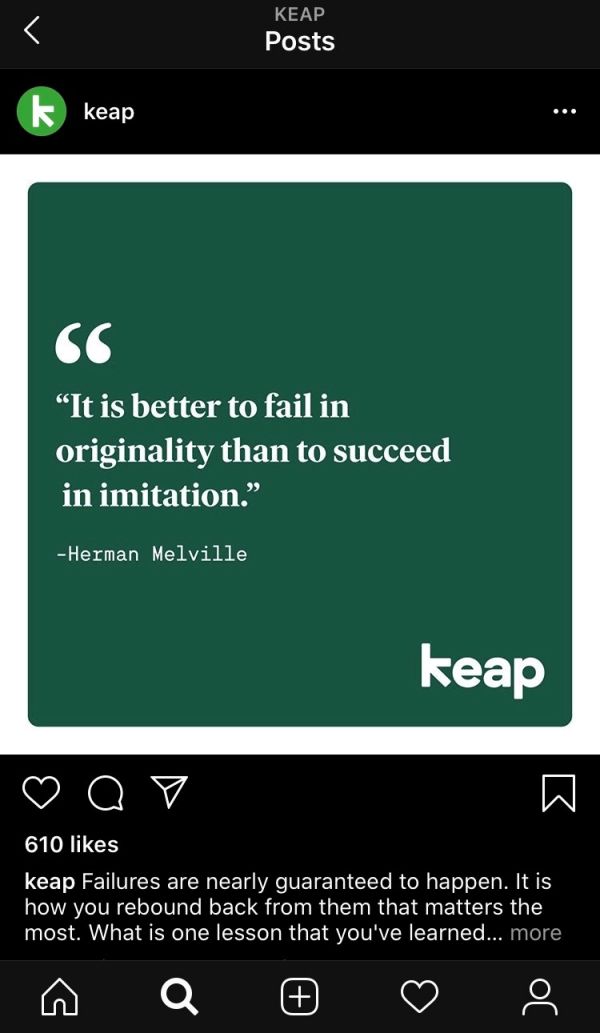This screenshot has width=600, height=1033.
Task: Open the post options three-dot menu
Action: [x=564, y=111]
